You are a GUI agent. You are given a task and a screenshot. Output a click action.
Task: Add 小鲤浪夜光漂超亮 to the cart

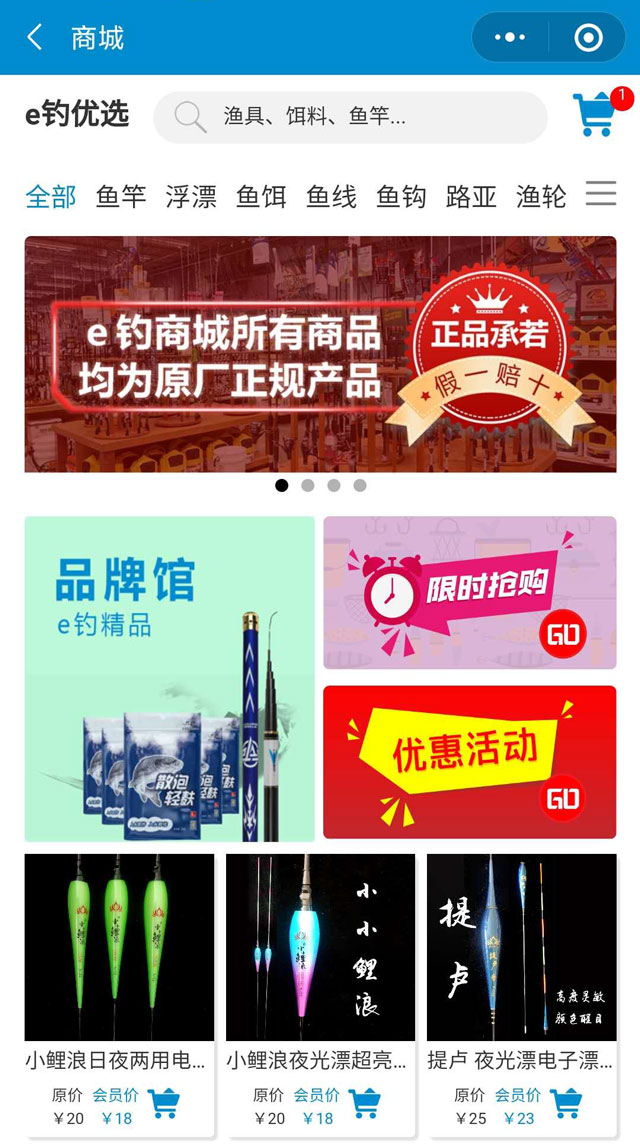click(x=365, y=1104)
